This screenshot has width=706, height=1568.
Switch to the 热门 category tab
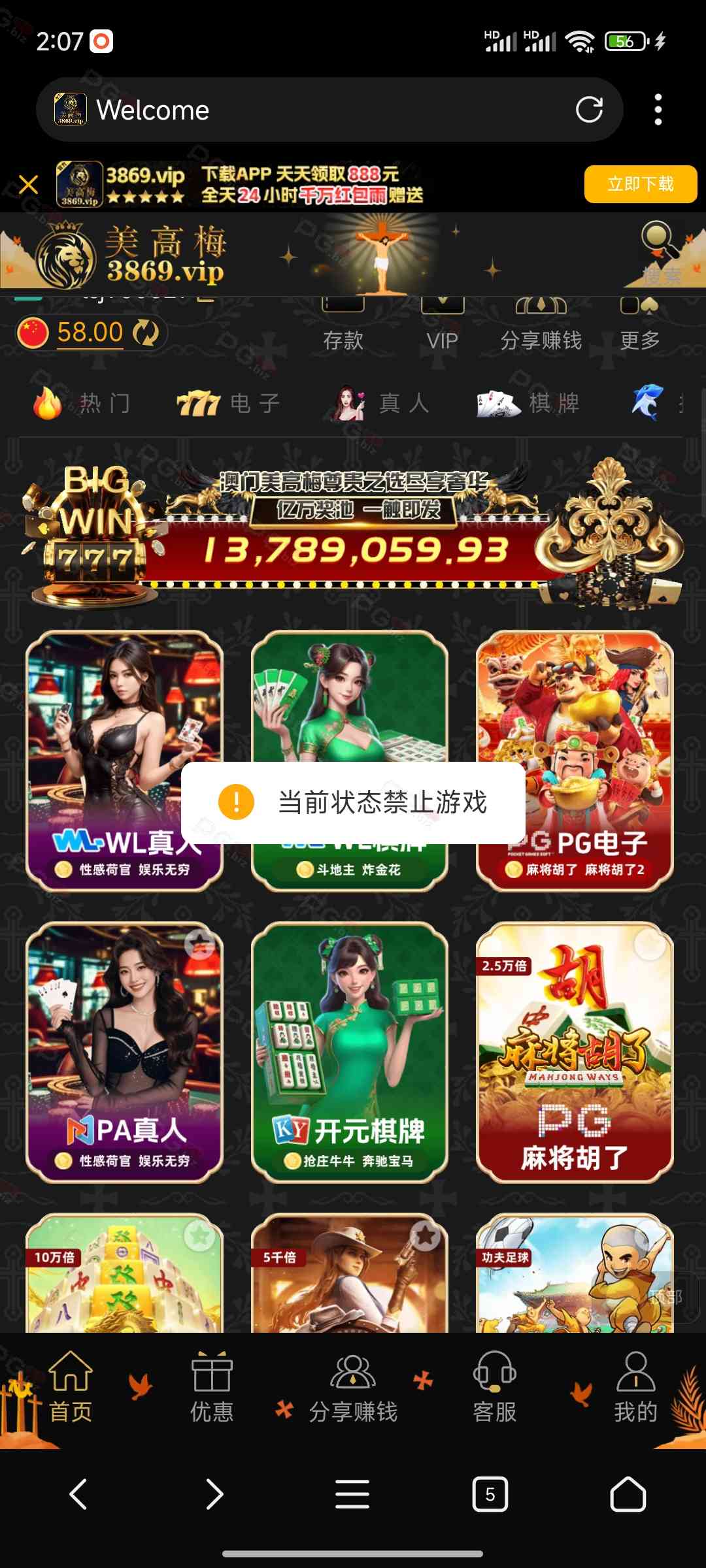pos(83,403)
